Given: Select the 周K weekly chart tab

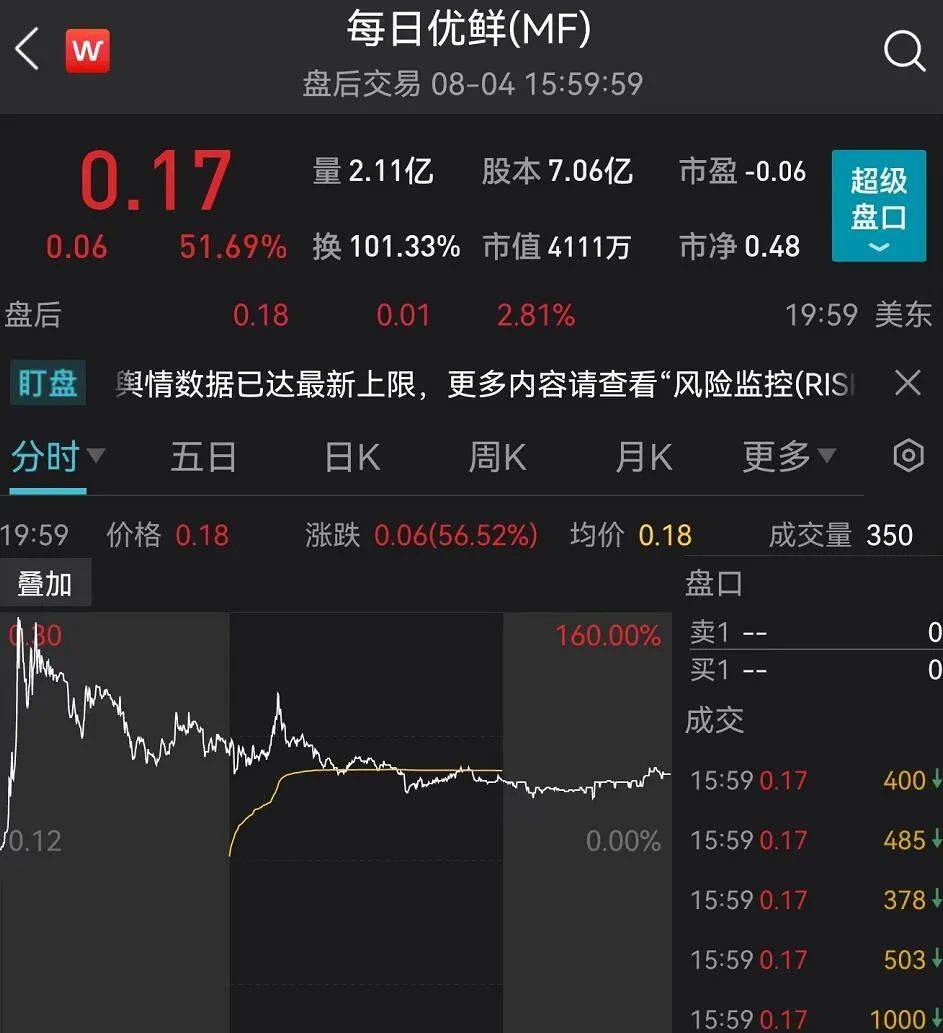Looking at the screenshot, I should 497,457.
